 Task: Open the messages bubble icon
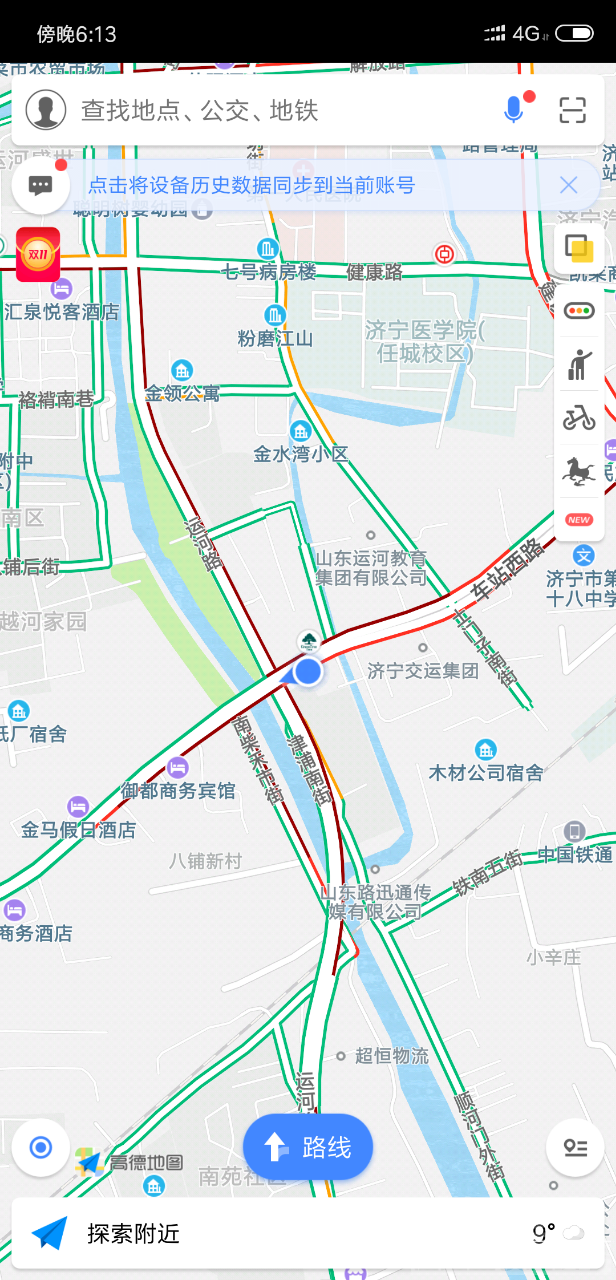coord(41,185)
